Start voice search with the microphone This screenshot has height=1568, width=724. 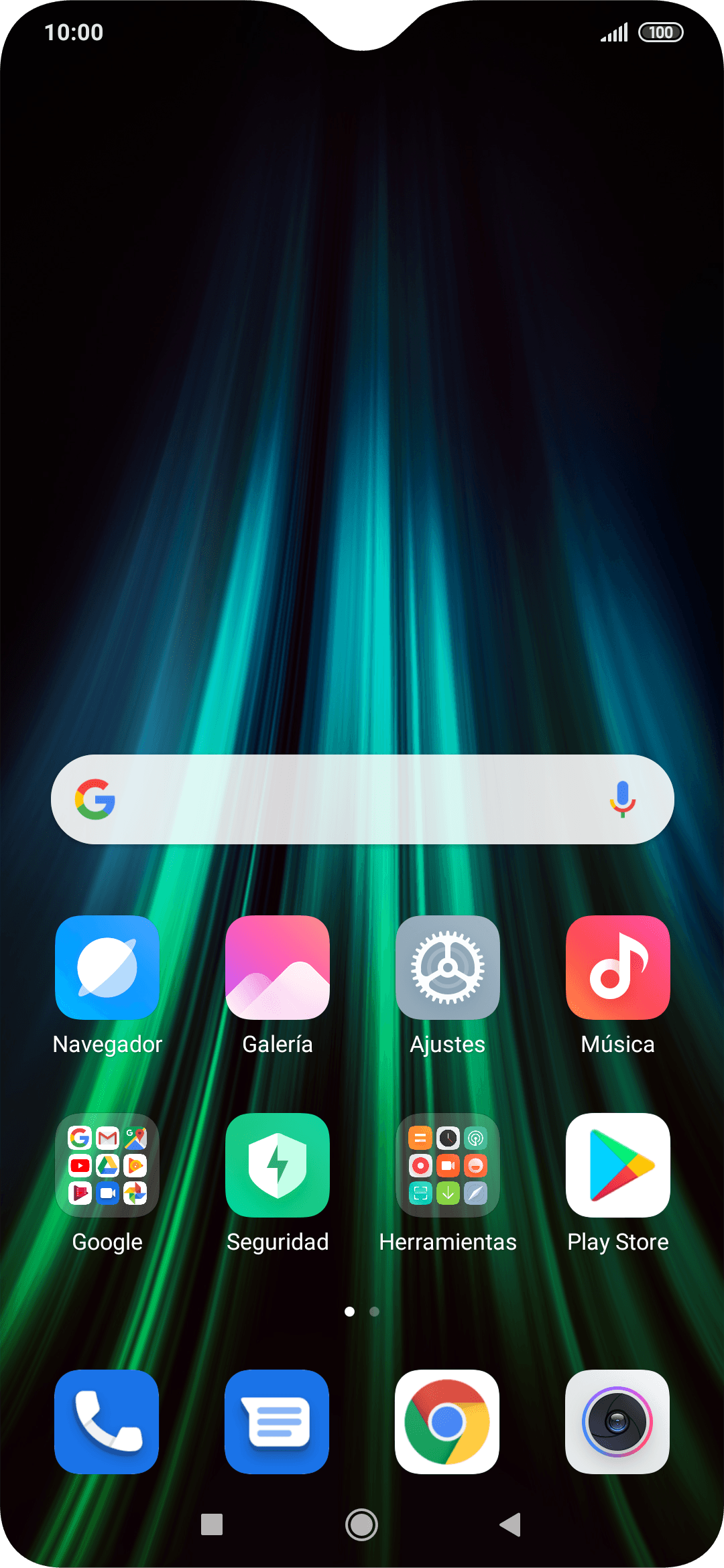pyautogui.click(x=622, y=799)
